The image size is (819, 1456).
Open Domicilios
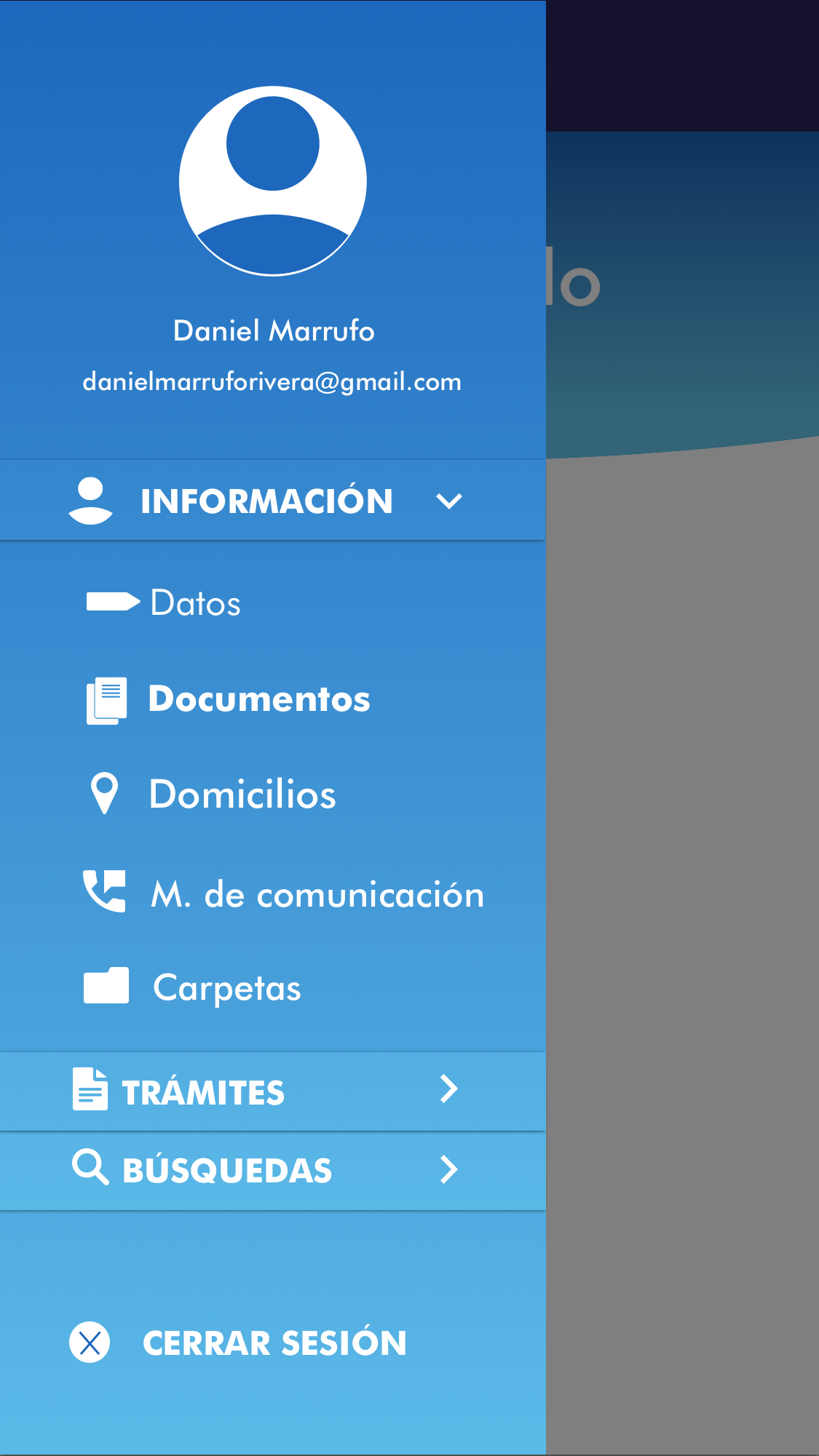coord(242,794)
